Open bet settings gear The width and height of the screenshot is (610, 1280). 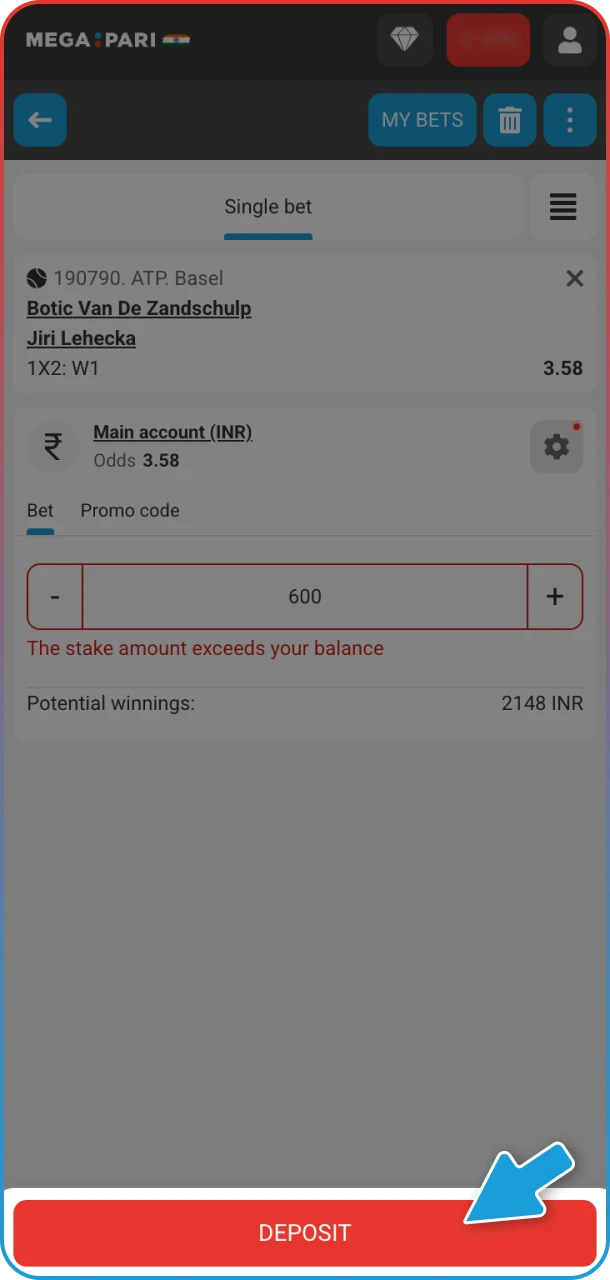(x=556, y=446)
